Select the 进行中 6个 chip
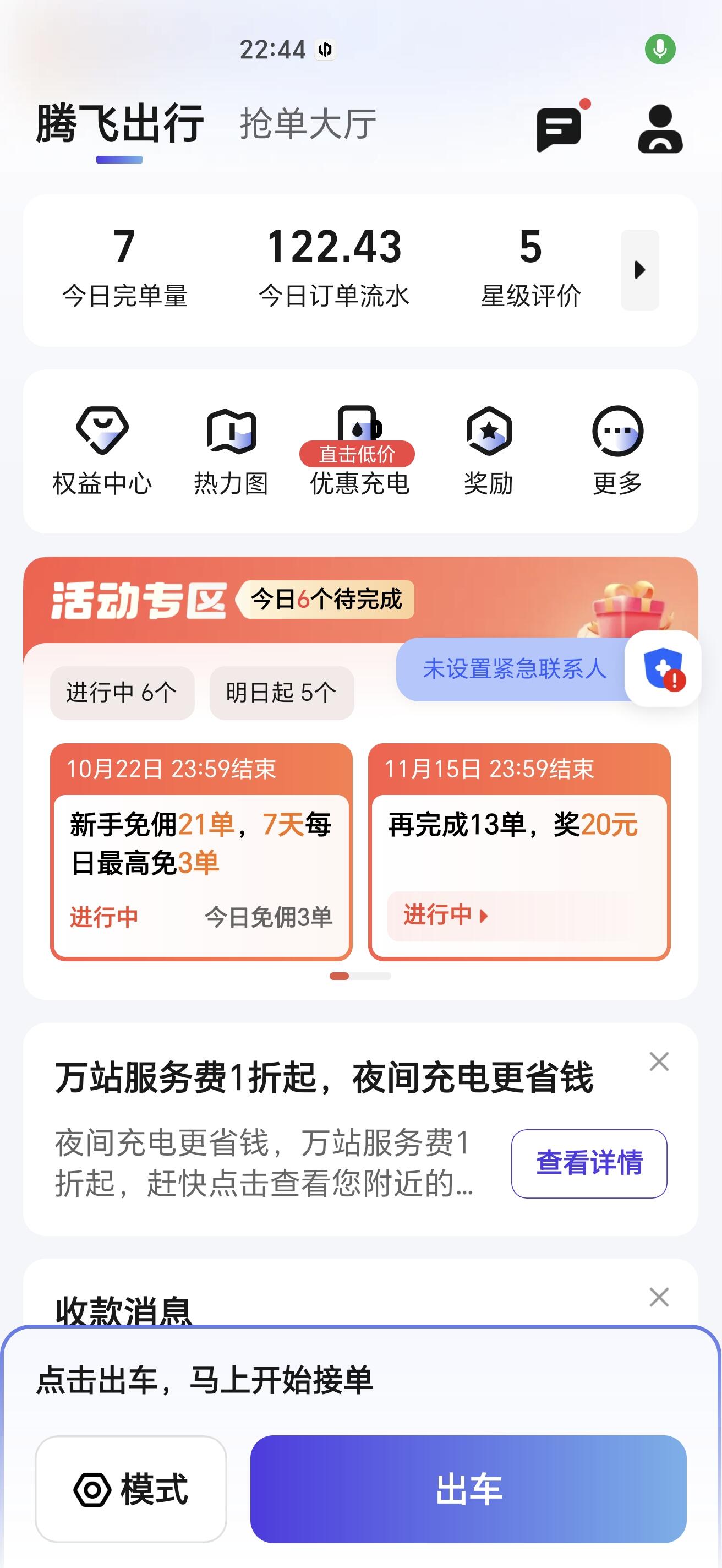 point(122,693)
